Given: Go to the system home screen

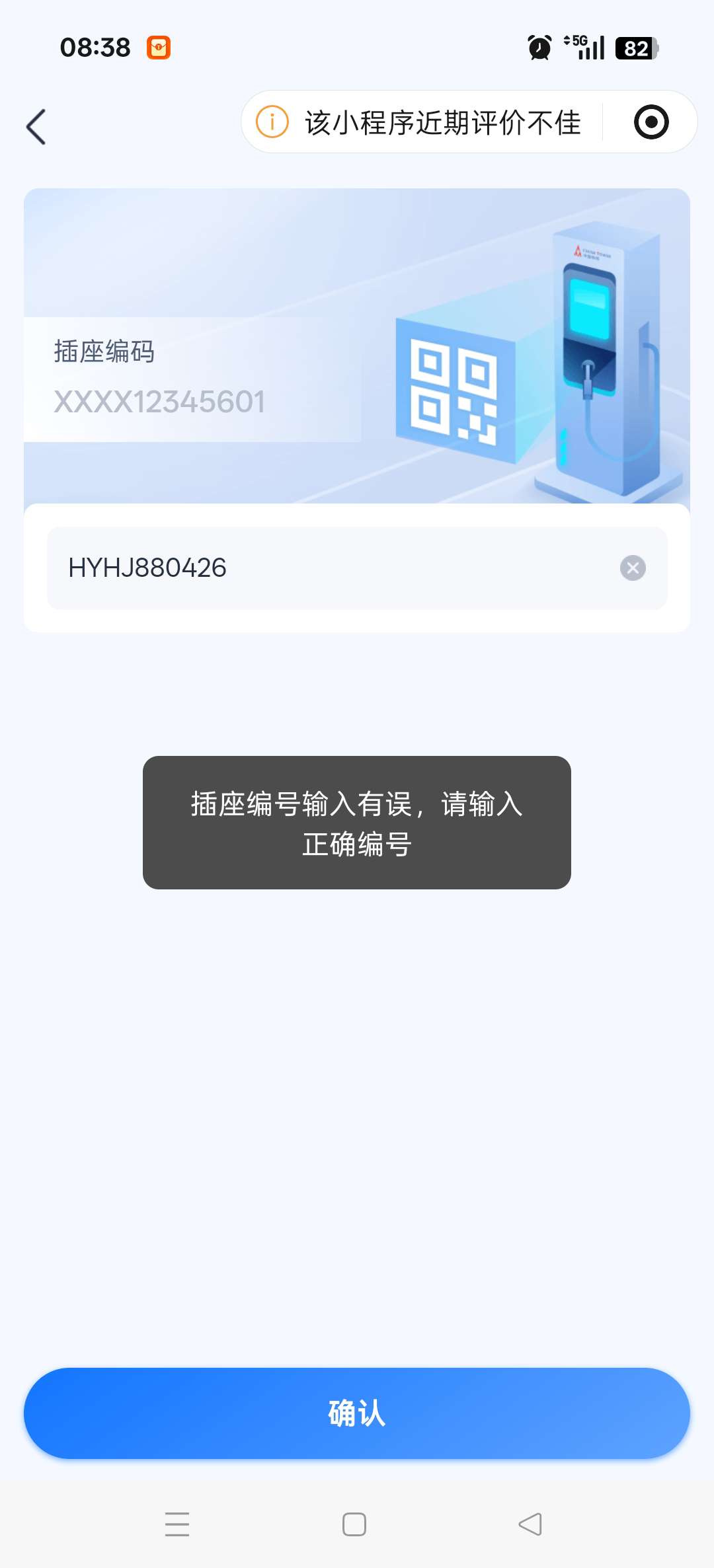Looking at the screenshot, I should (x=354, y=1524).
